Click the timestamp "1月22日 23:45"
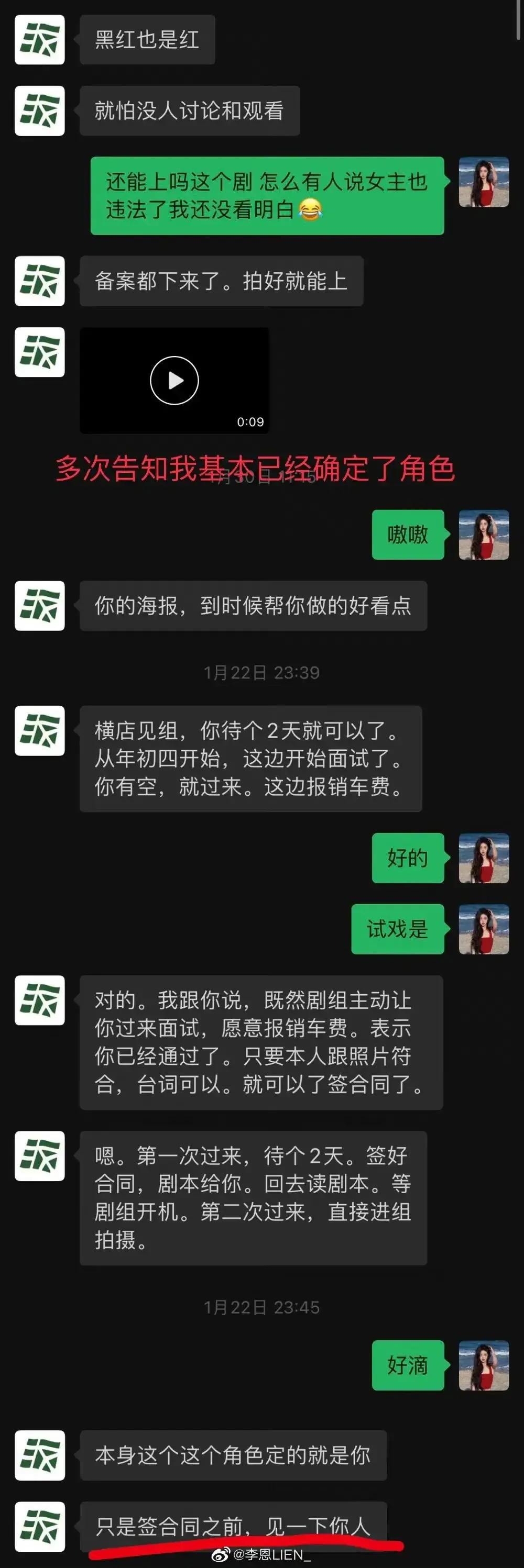Screen dimensions: 524x1568 click(262, 1307)
